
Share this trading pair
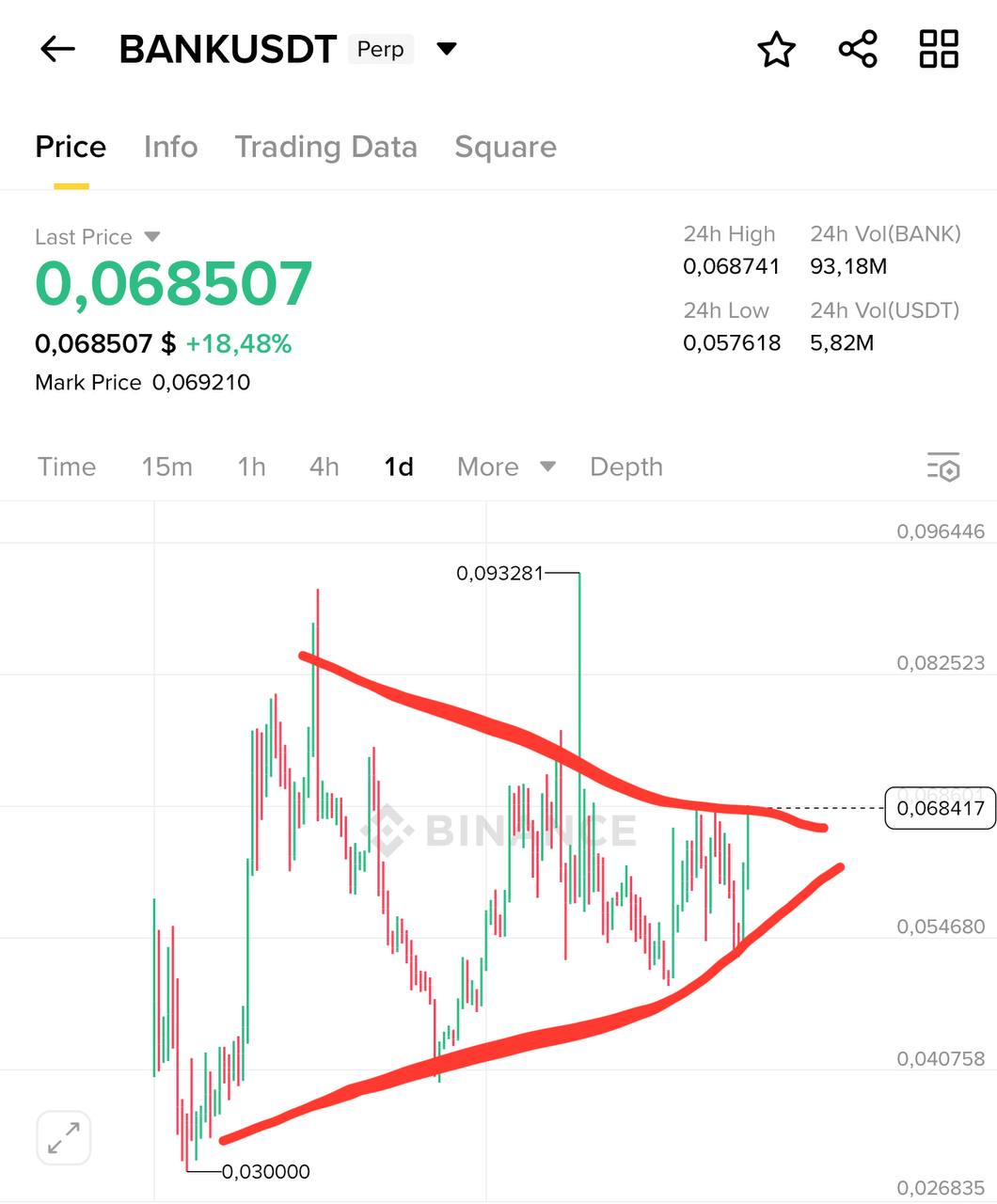click(x=857, y=49)
